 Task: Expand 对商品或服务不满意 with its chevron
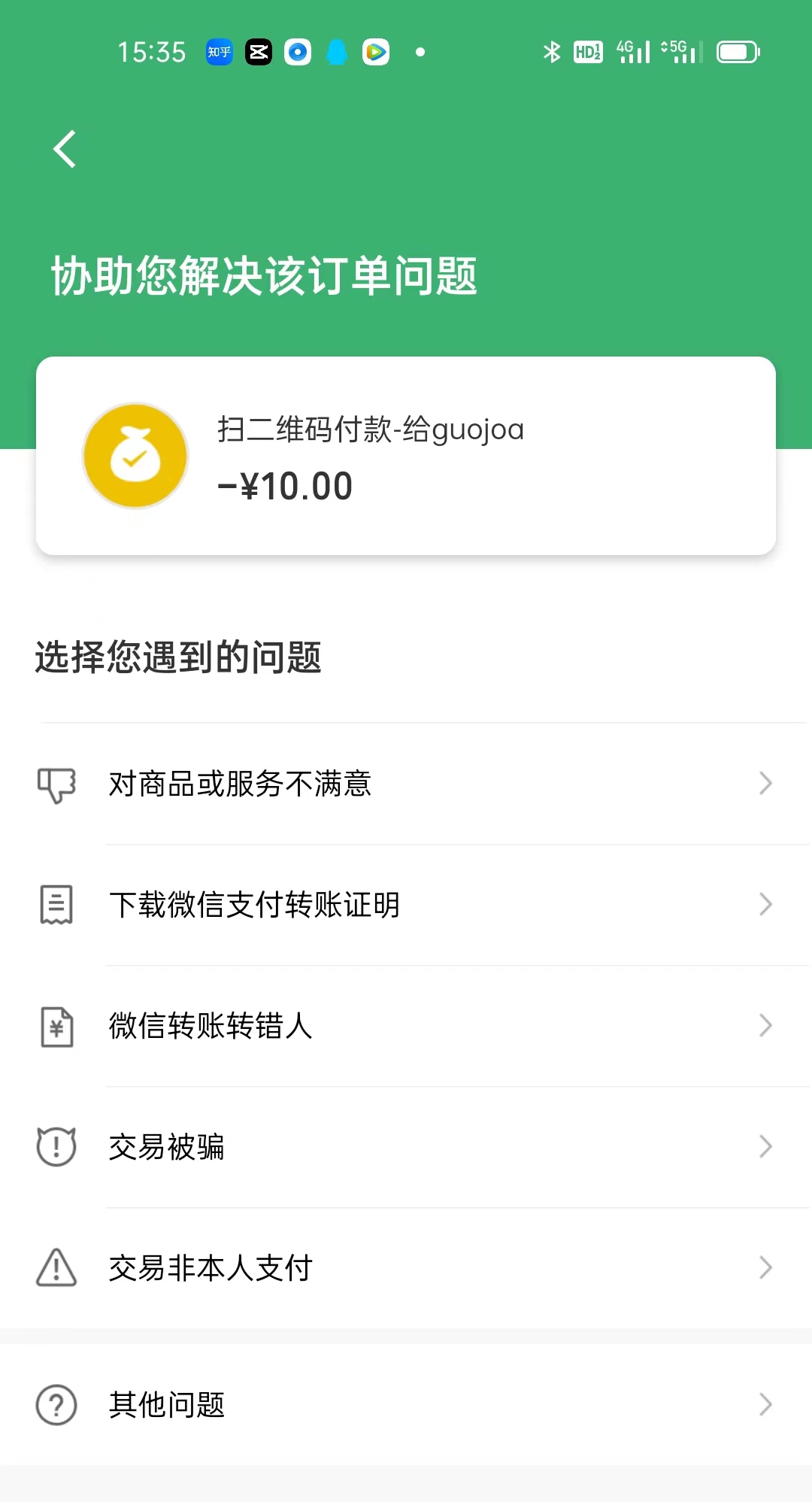pos(766,784)
